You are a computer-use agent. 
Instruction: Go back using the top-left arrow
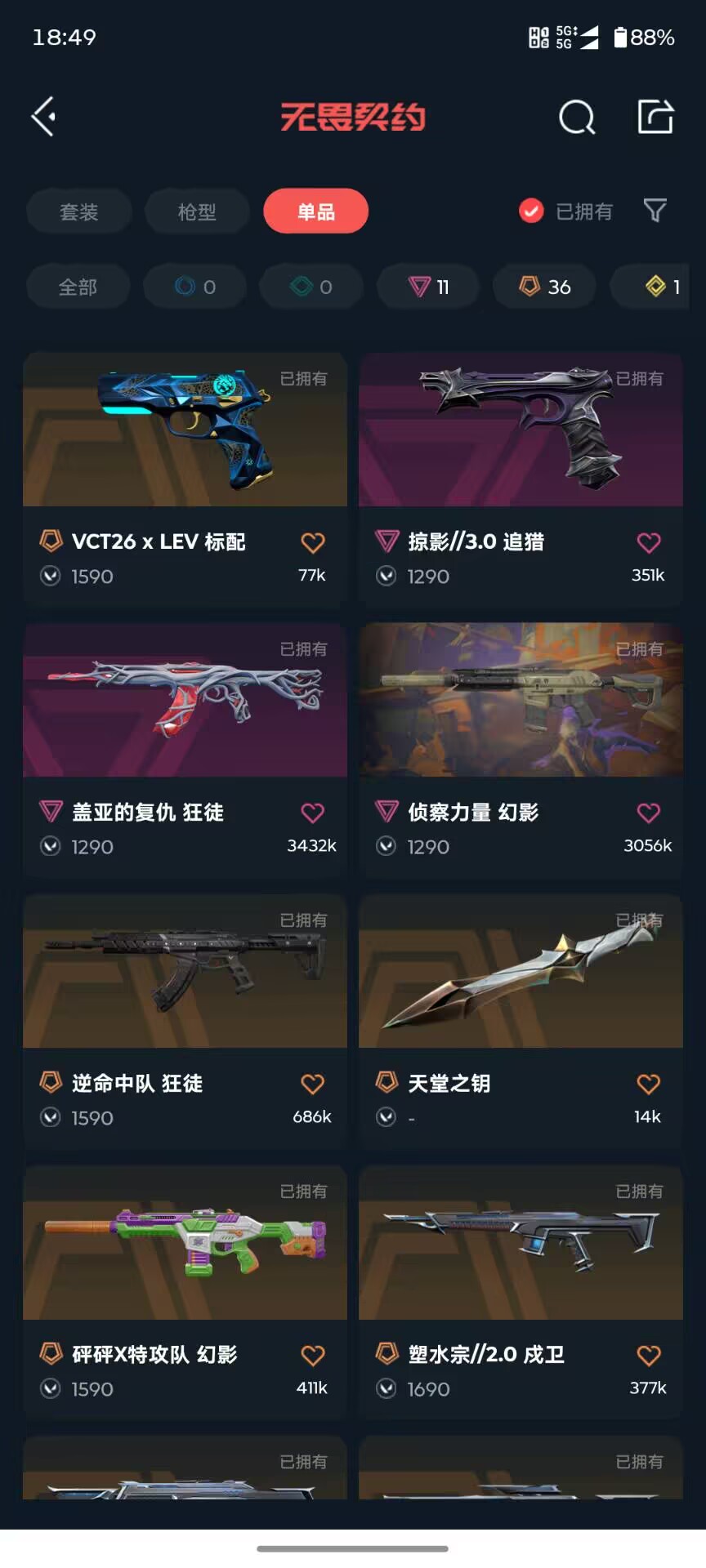pyautogui.click(x=43, y=117)
